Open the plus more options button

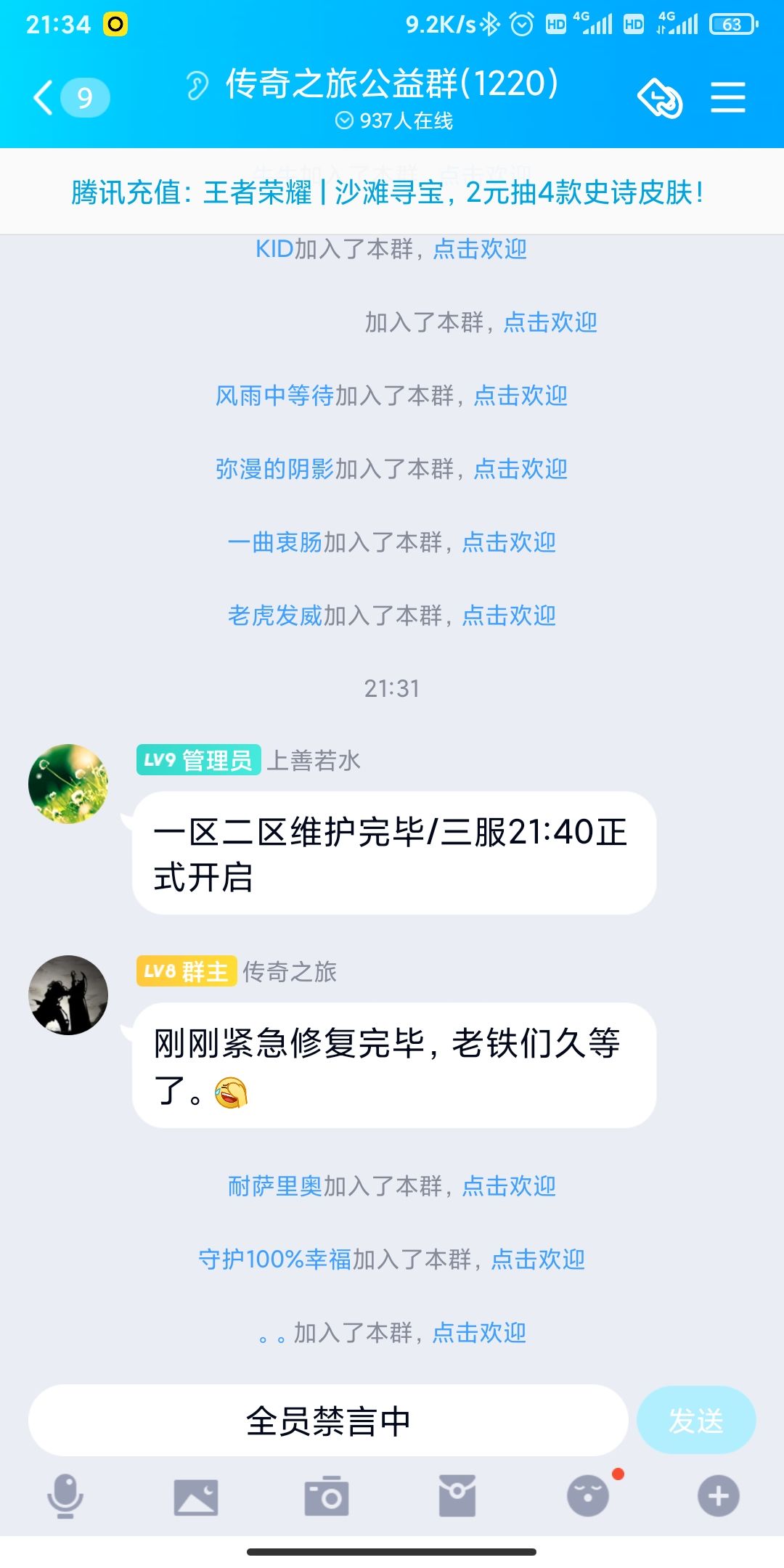pos(719,1497)
